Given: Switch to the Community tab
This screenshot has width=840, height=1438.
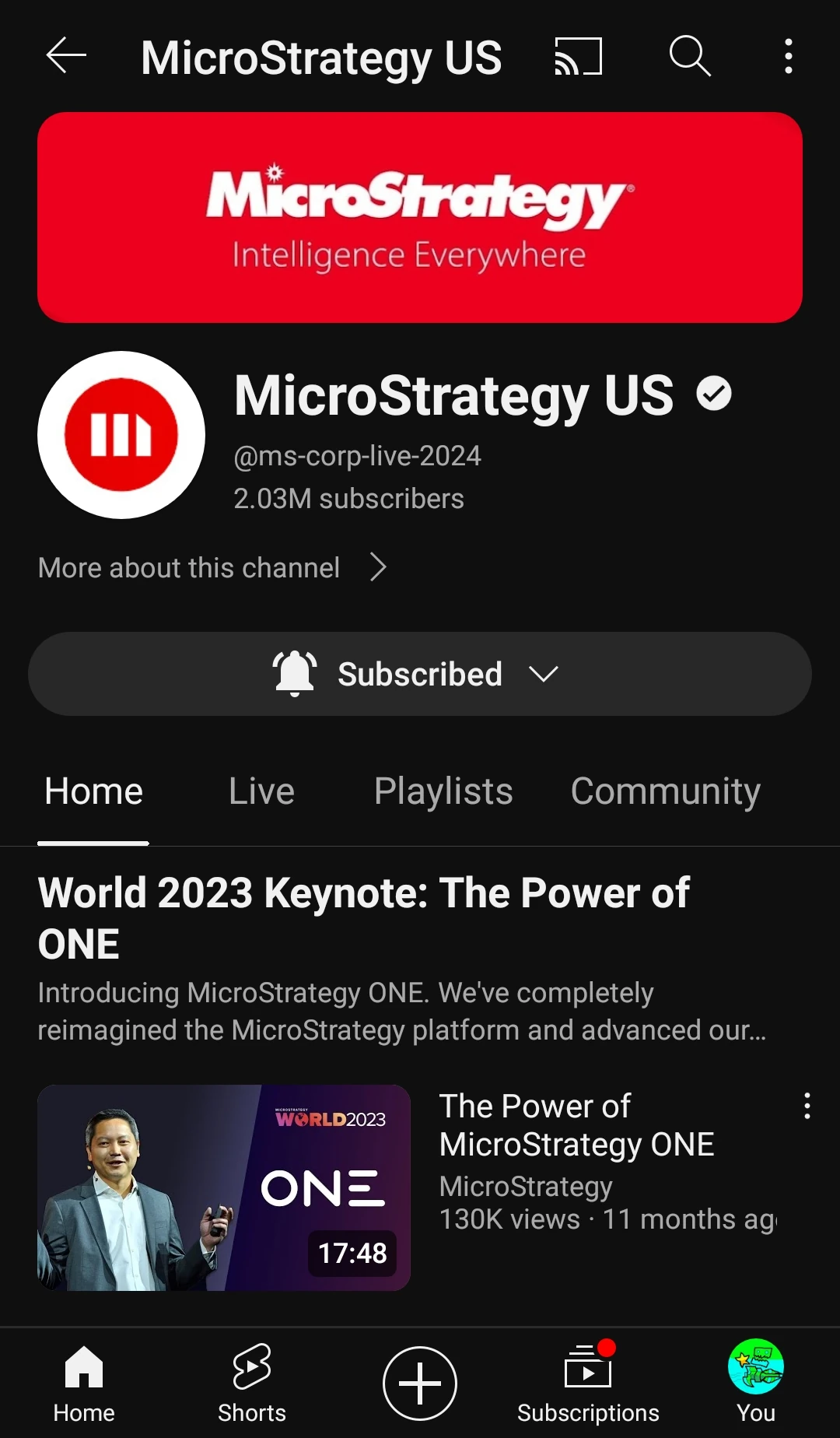Looking at the screenshot, I should click(665, 791).
